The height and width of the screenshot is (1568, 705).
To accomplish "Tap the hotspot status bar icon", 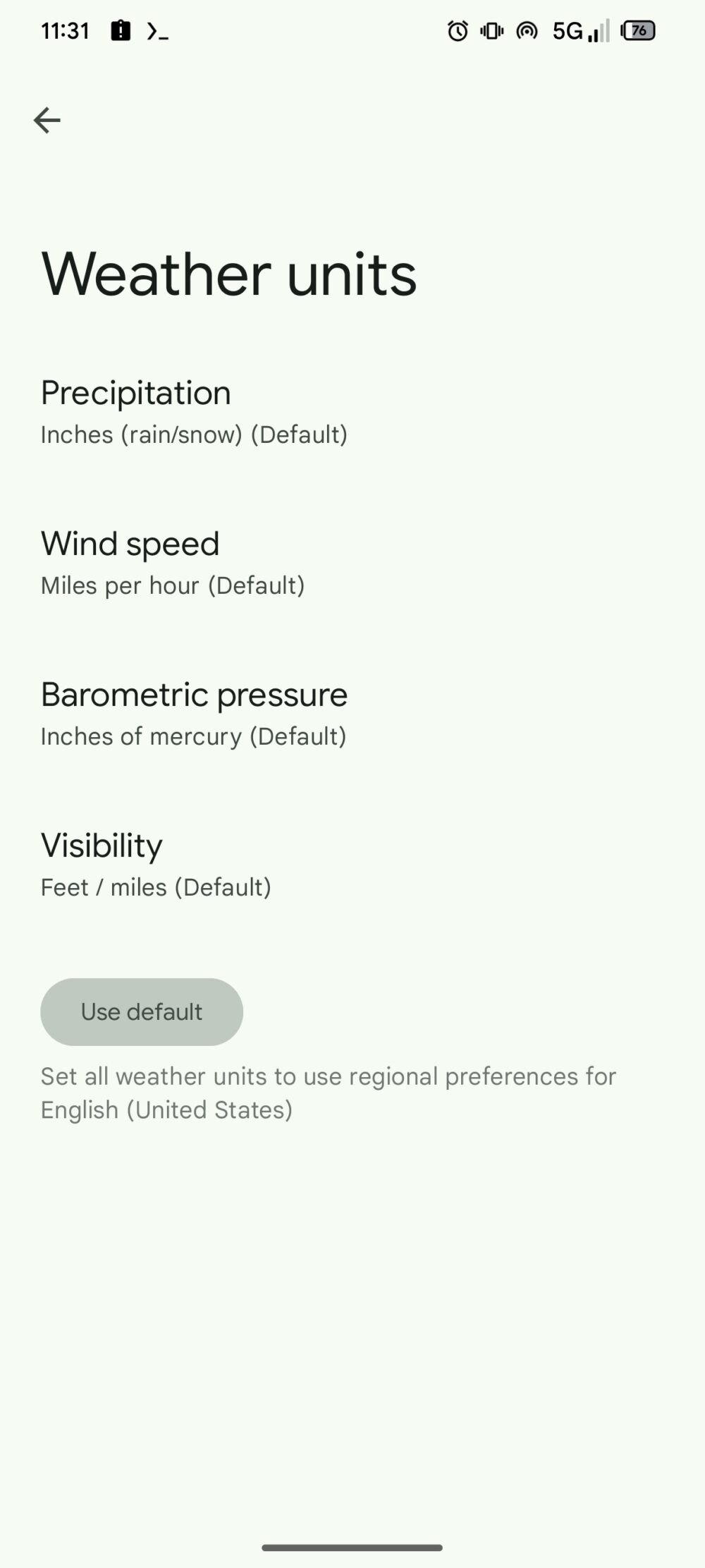I will 527,30.
